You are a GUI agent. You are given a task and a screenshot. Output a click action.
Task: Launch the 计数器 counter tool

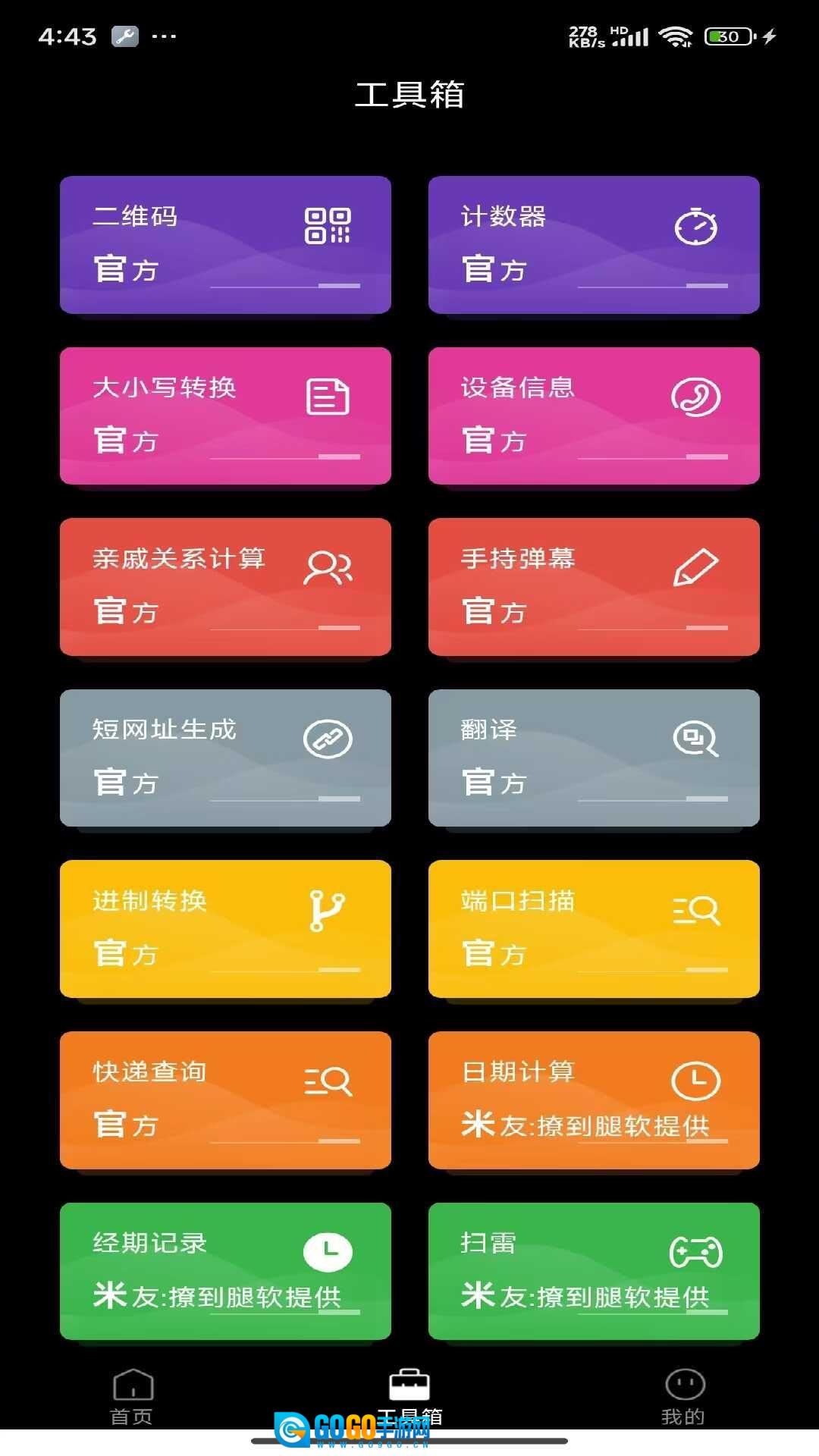coord(594,244)
